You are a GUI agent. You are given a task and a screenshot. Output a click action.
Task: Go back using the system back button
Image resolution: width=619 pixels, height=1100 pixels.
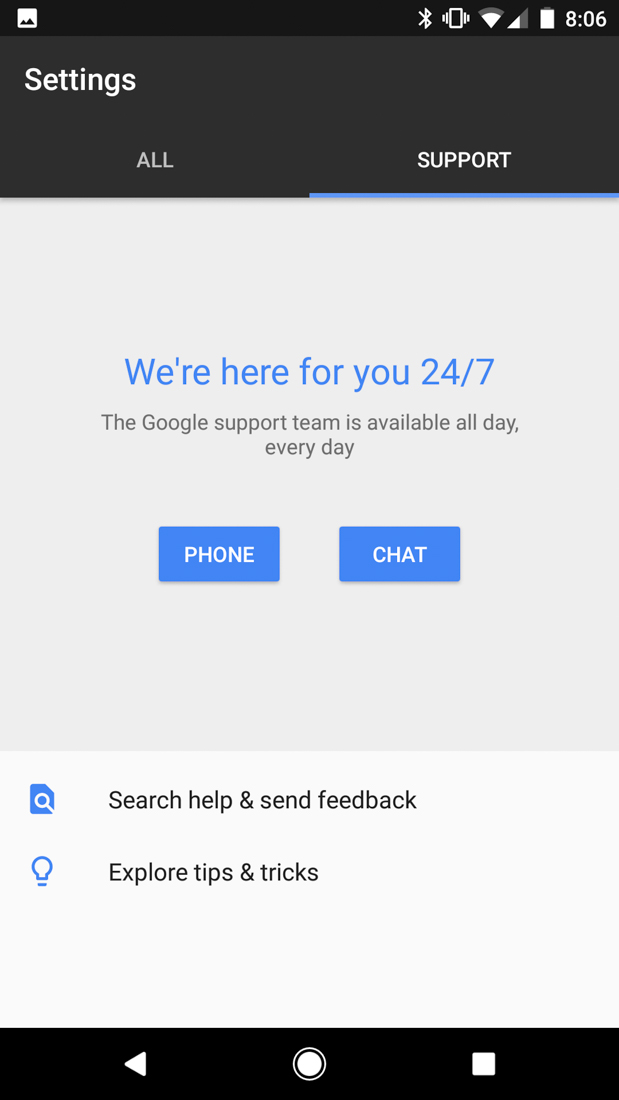click(x=136, y=1064)
